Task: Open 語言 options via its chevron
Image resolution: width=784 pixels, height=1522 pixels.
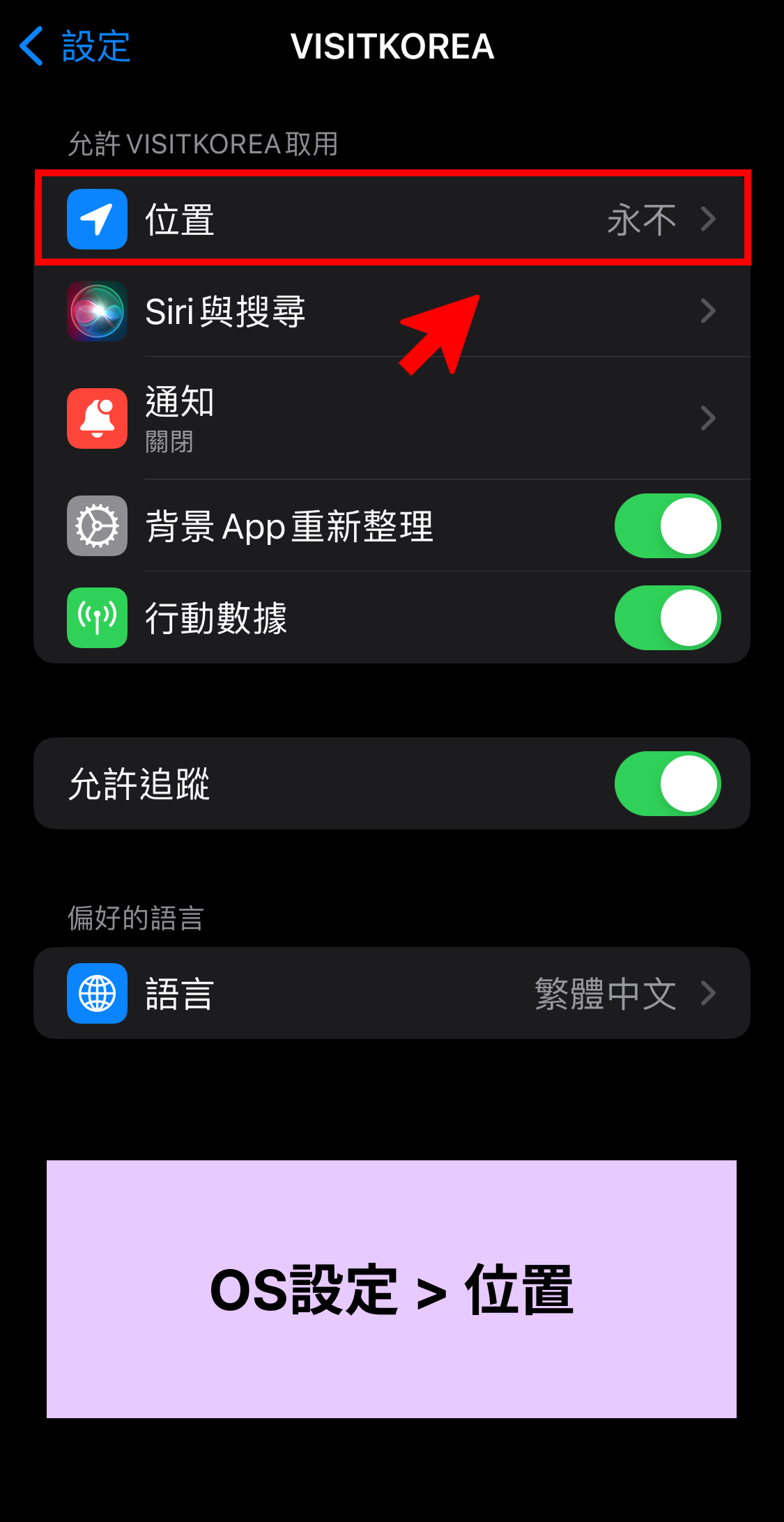Action: [x=709, y=994]
